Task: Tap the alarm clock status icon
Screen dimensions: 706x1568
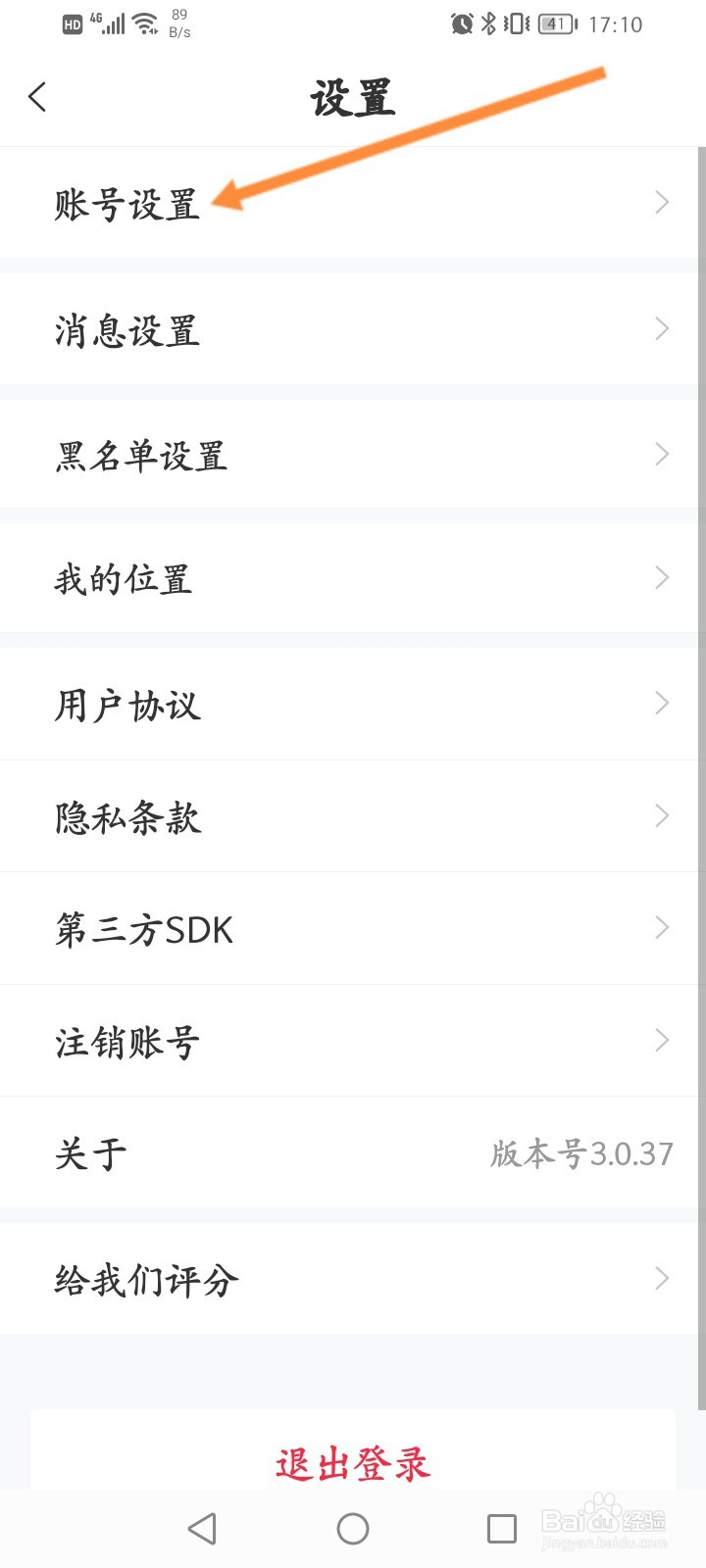Action: point(460,24)
